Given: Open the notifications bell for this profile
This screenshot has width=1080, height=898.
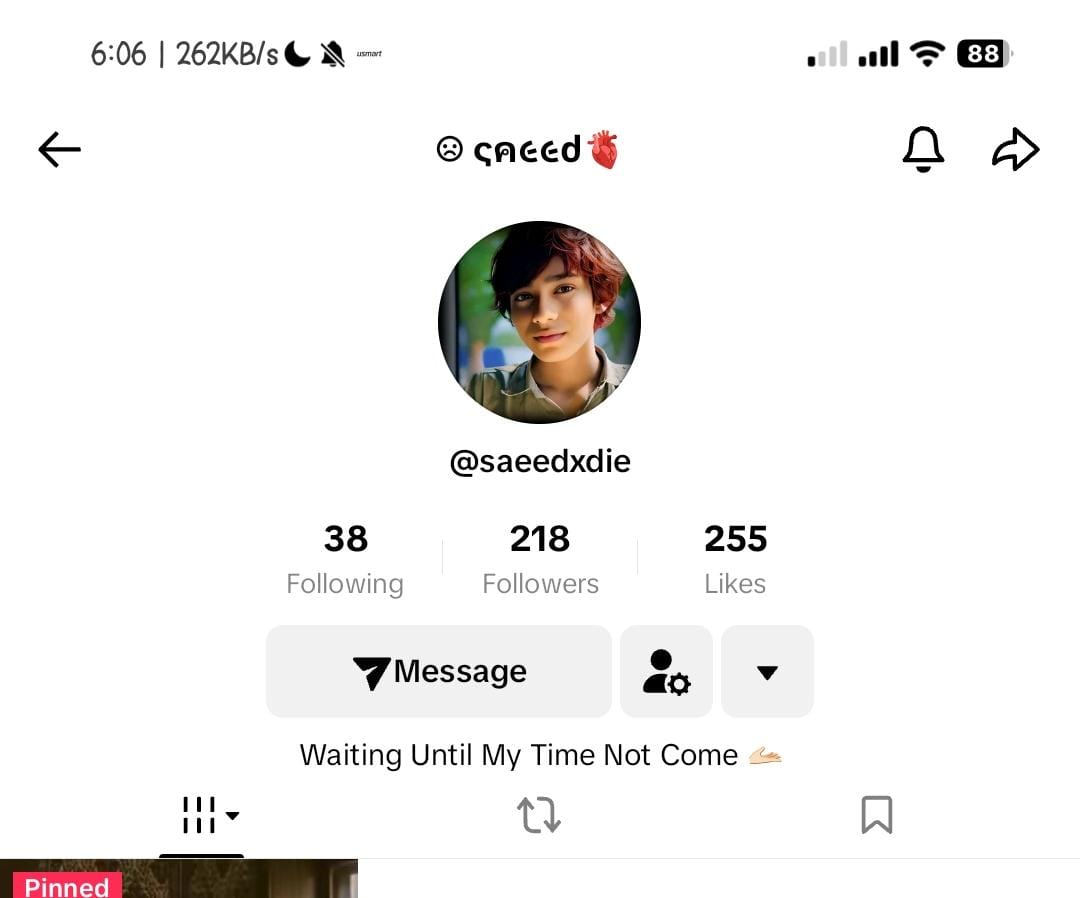Looking at the screenshot, I should pyautogui.click(x=923, y=150).
